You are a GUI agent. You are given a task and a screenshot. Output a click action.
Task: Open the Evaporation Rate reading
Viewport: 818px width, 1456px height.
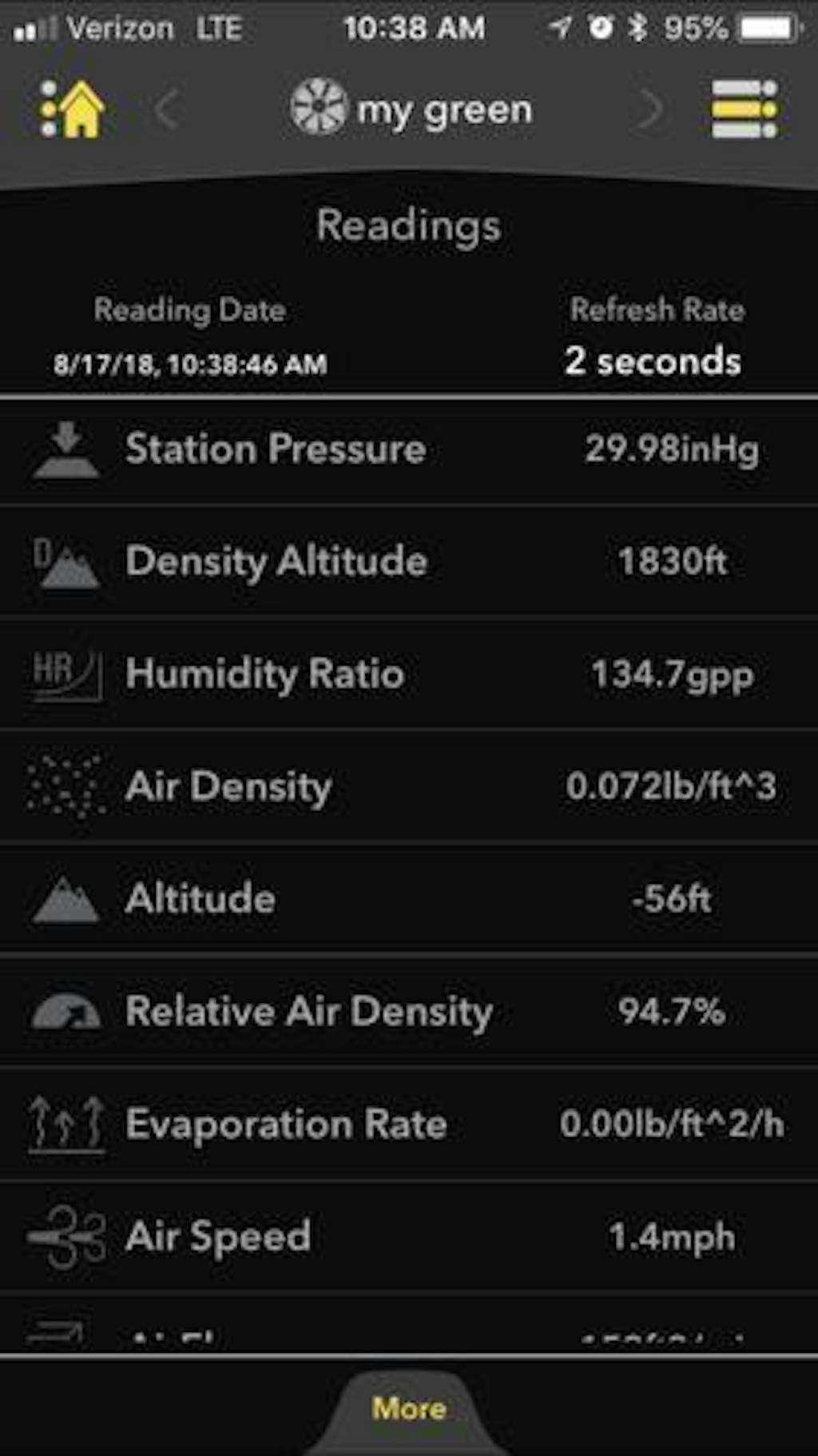point(409,1124)
